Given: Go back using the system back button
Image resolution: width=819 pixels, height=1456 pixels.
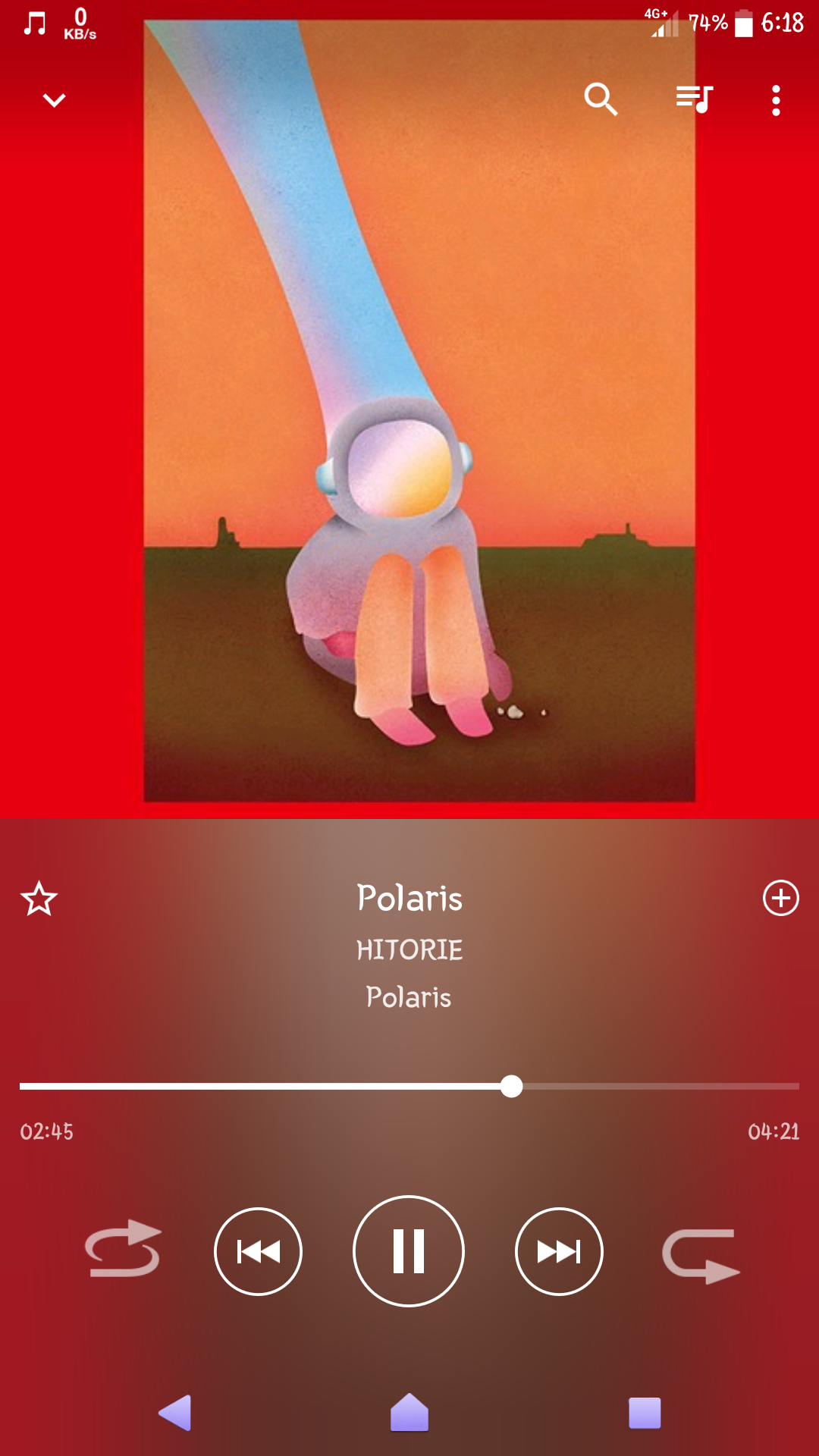Looking at the screenshot, I should 175,1413.
